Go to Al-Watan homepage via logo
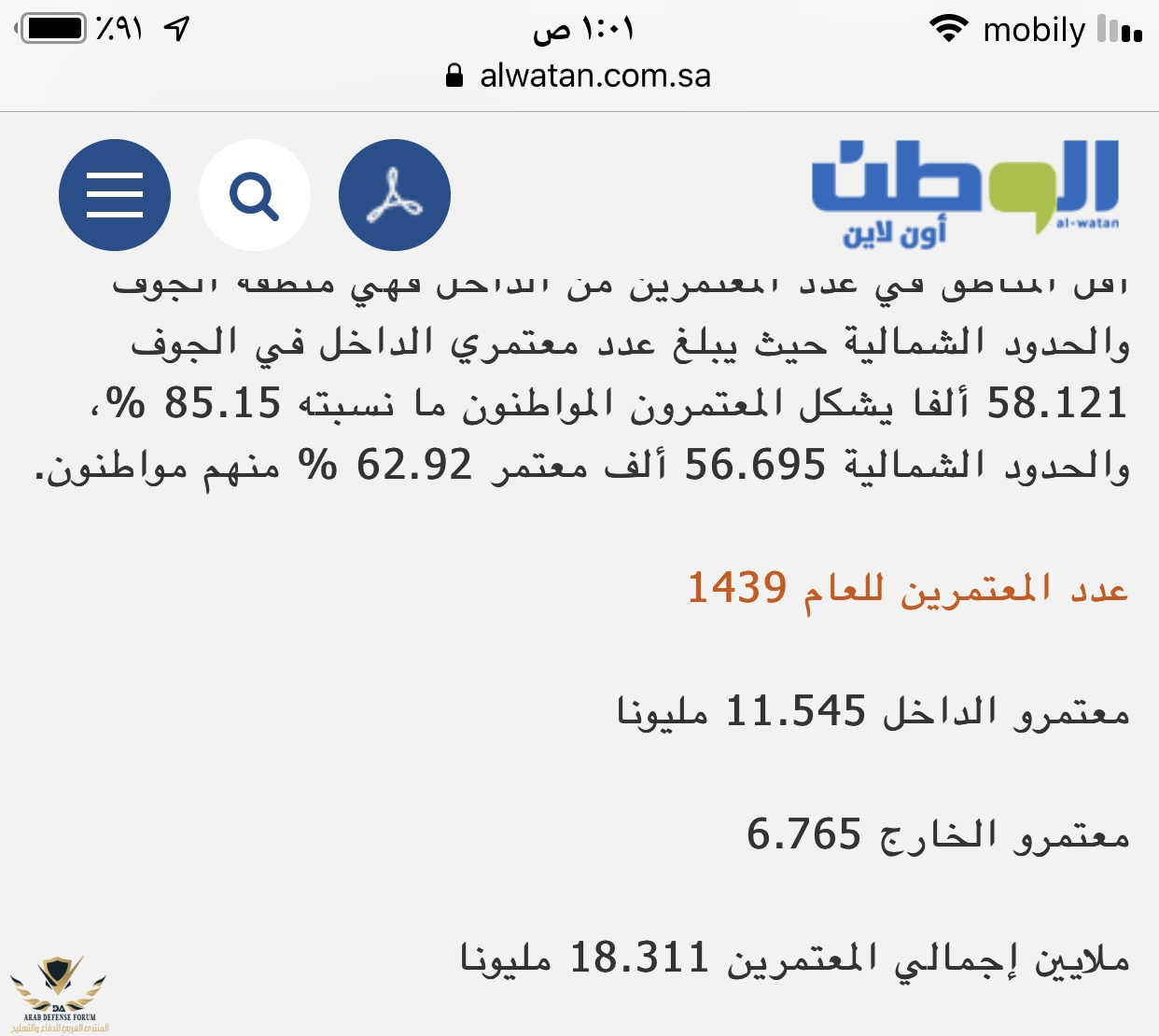This screenshot has height=1036, width=1159. point(965,193)
